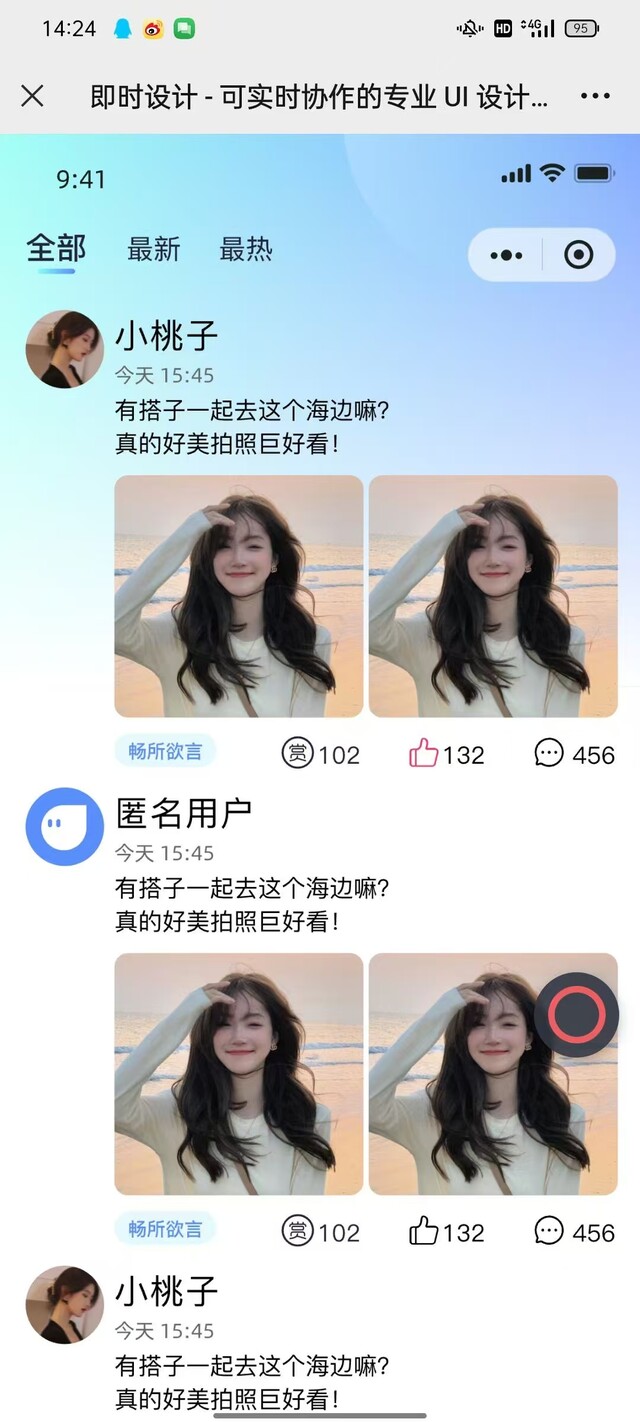The image size is (640, 1422).
Task: Tap the 畅所欲言 tag under 小桃子's beach post
Action: pos(165,752)
